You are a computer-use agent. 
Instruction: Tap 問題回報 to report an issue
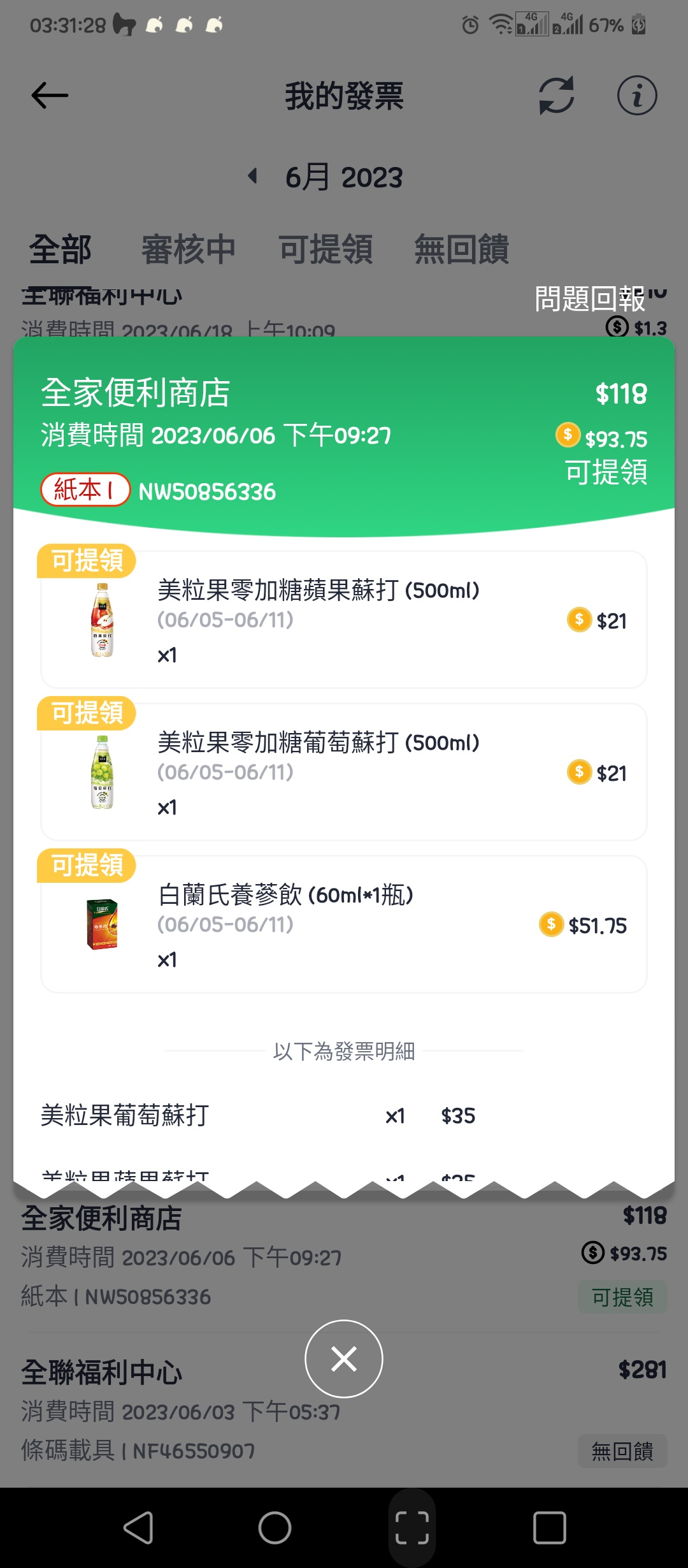[589, 299]
